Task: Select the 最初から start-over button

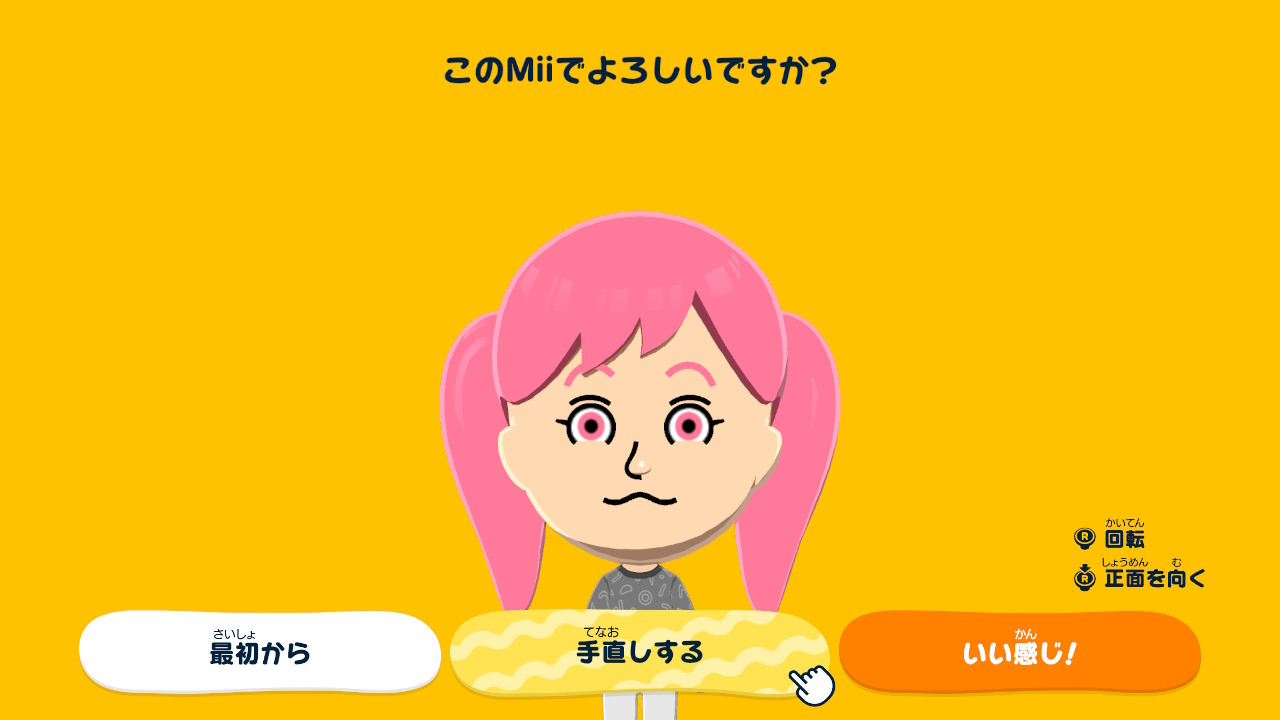Action: point(260,651)
